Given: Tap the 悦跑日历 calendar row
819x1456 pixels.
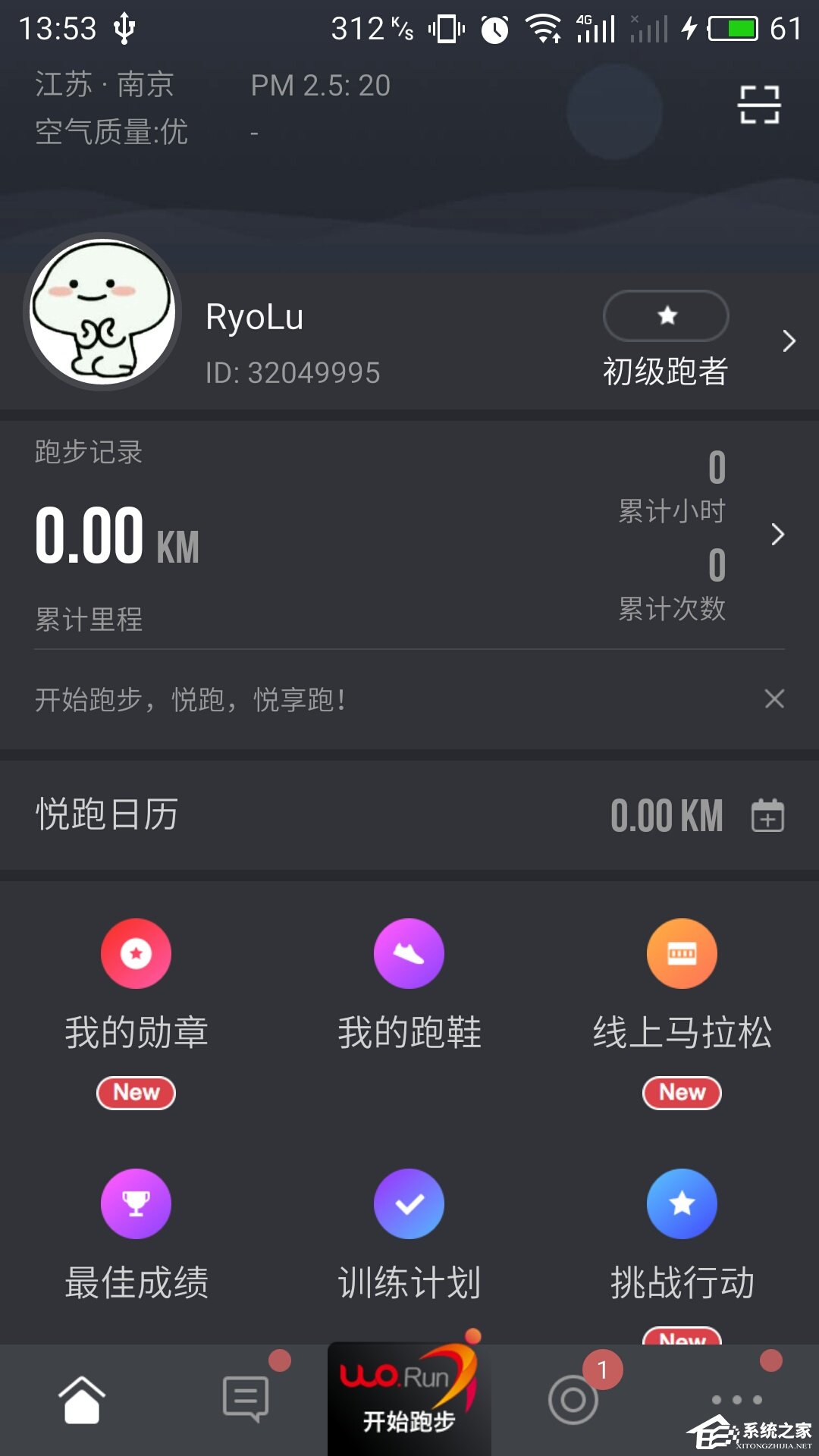Looking at the screenshot, I should [x=106, y=817].
